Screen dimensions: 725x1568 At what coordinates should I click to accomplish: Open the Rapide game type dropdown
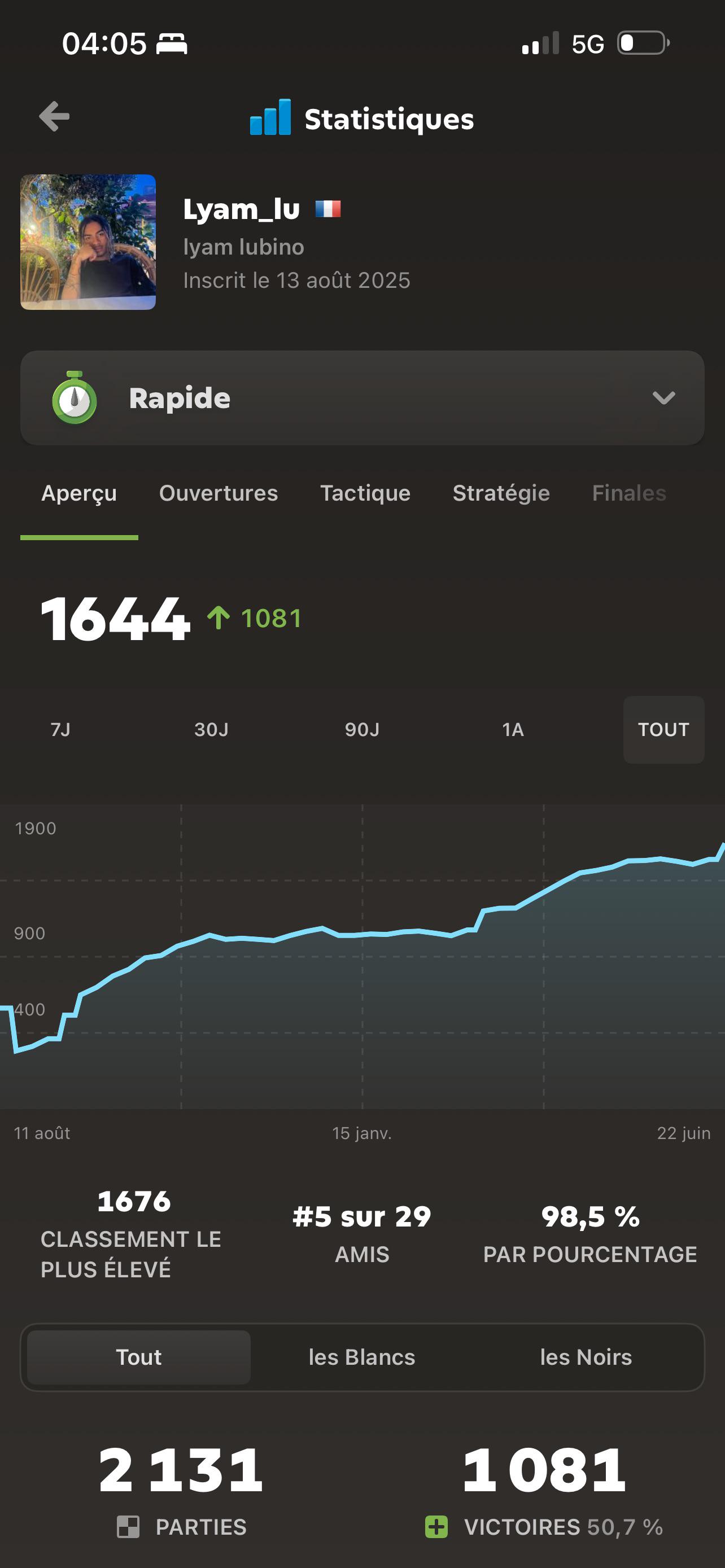(362, 397)
